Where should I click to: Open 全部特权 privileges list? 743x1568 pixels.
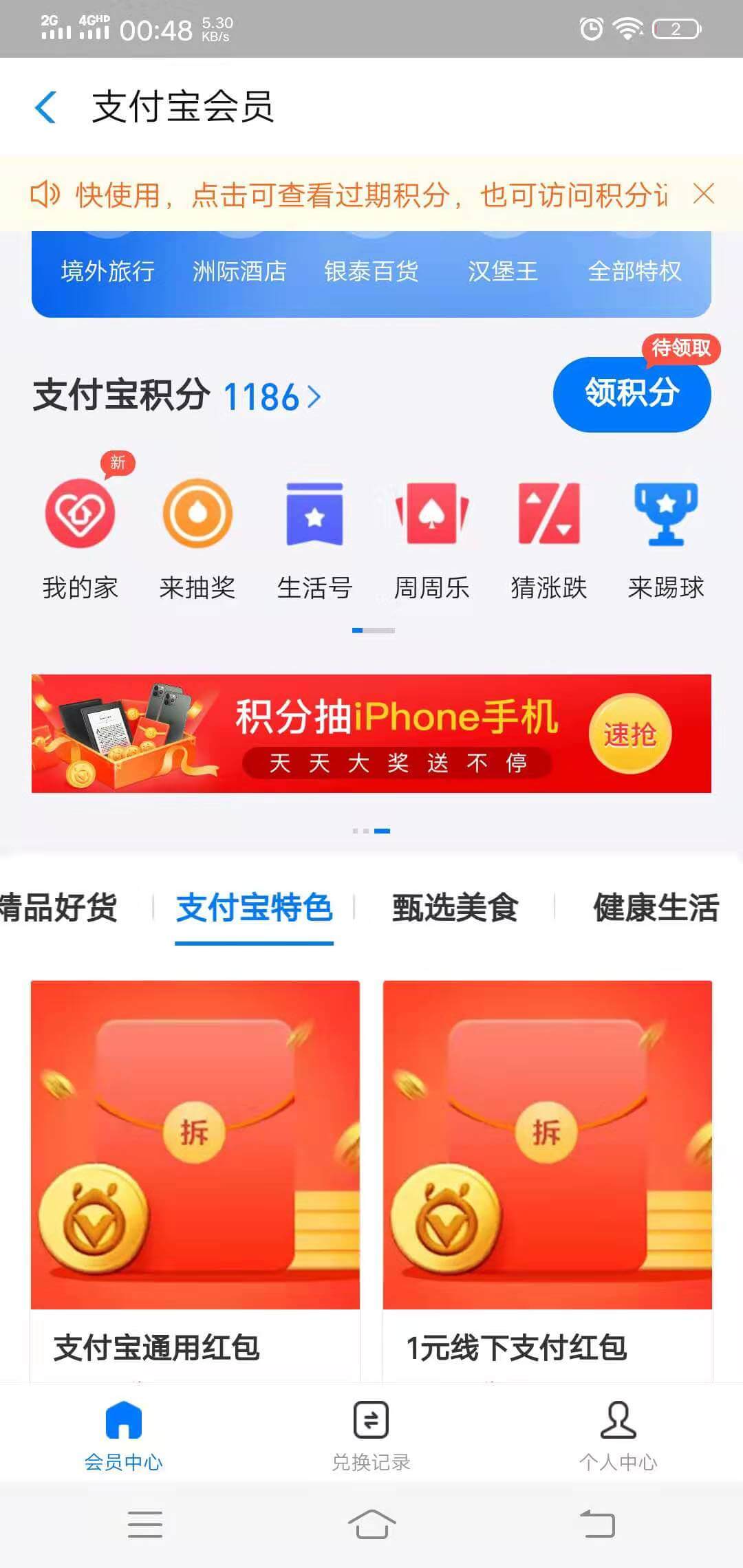click(x=634, y=272)
